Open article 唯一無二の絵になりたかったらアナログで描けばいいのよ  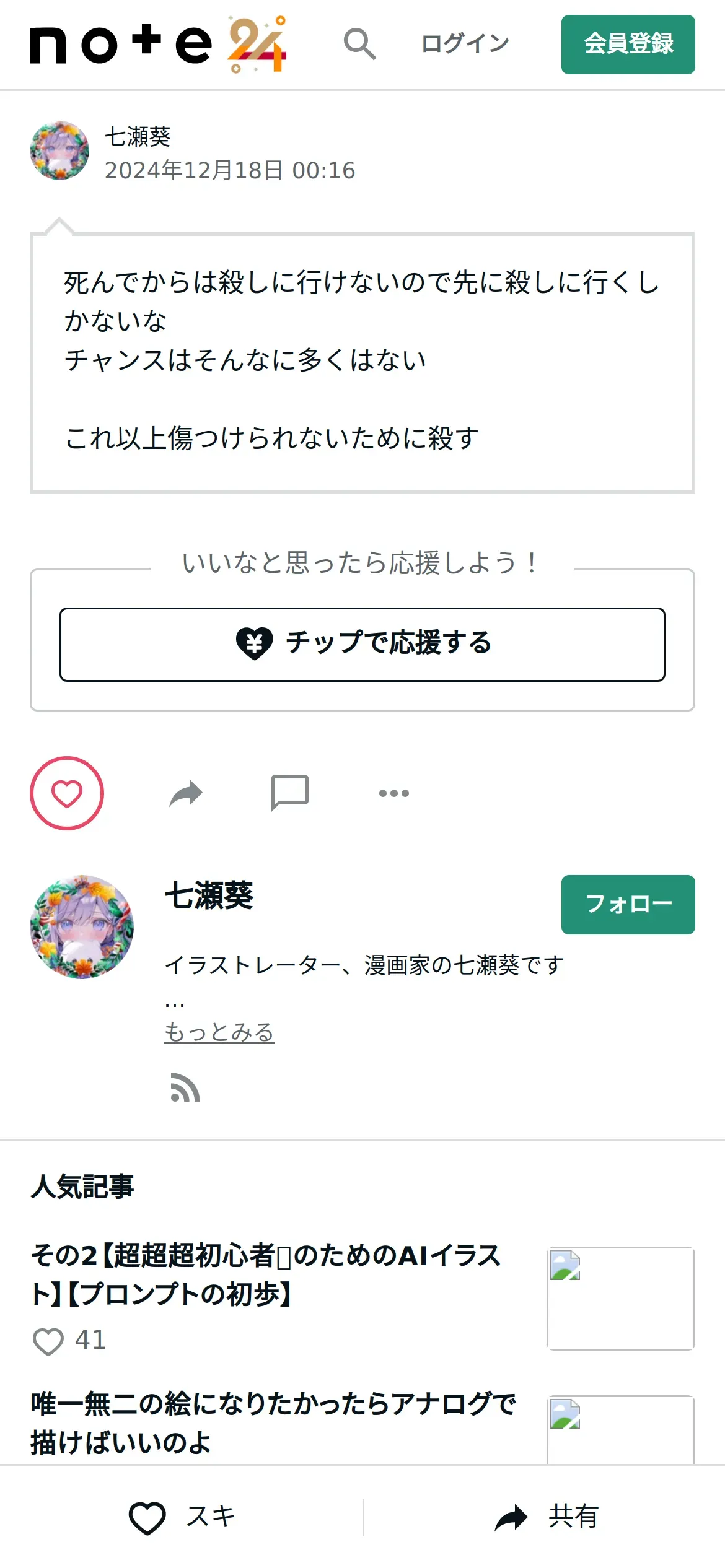tap(273, 1423)
